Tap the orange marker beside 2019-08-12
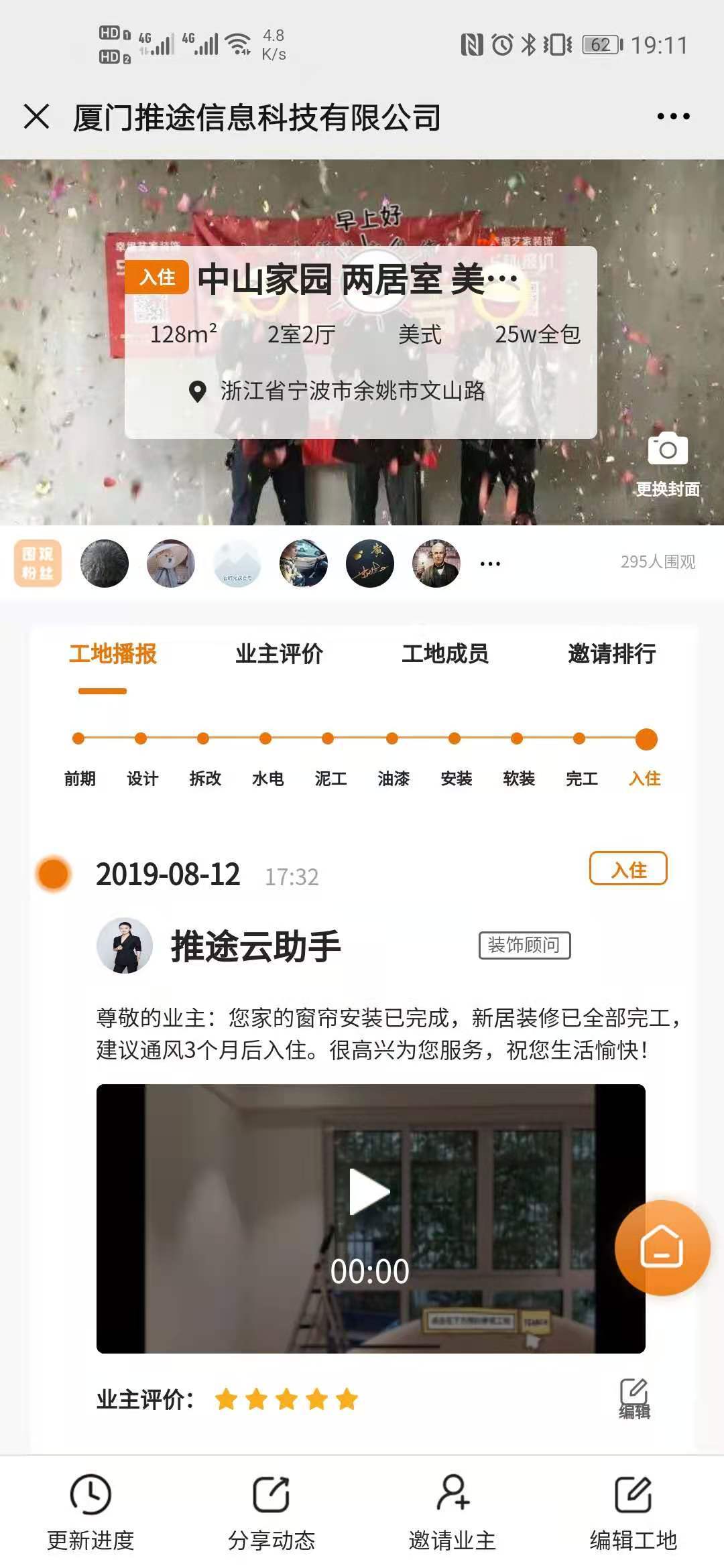The image size is (724, 1568). click(x=53, y=871)
